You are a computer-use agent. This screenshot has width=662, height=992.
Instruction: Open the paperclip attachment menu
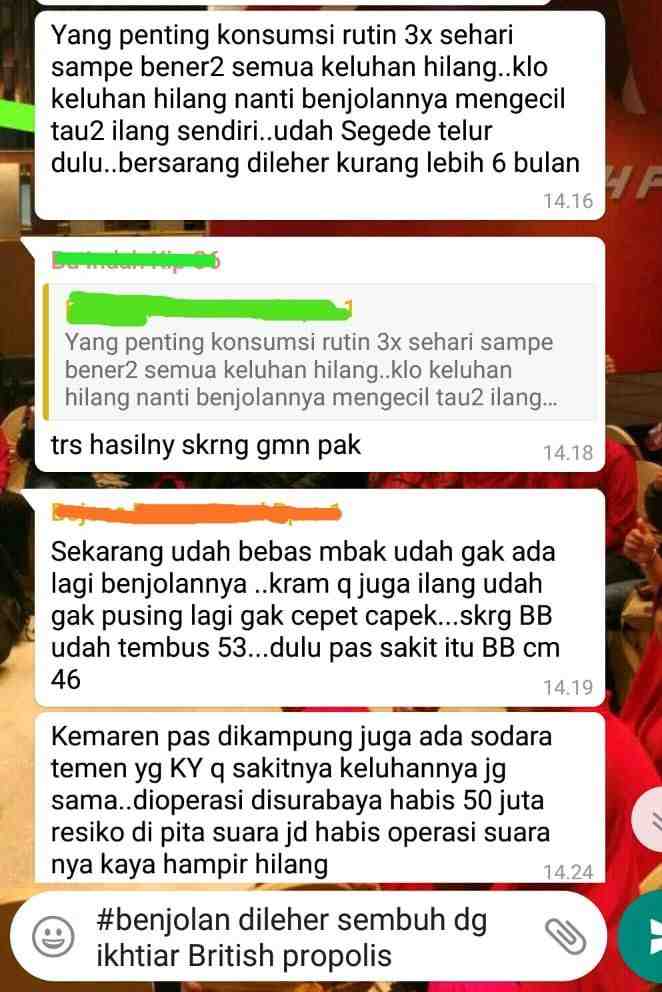[x=566, y=935]
